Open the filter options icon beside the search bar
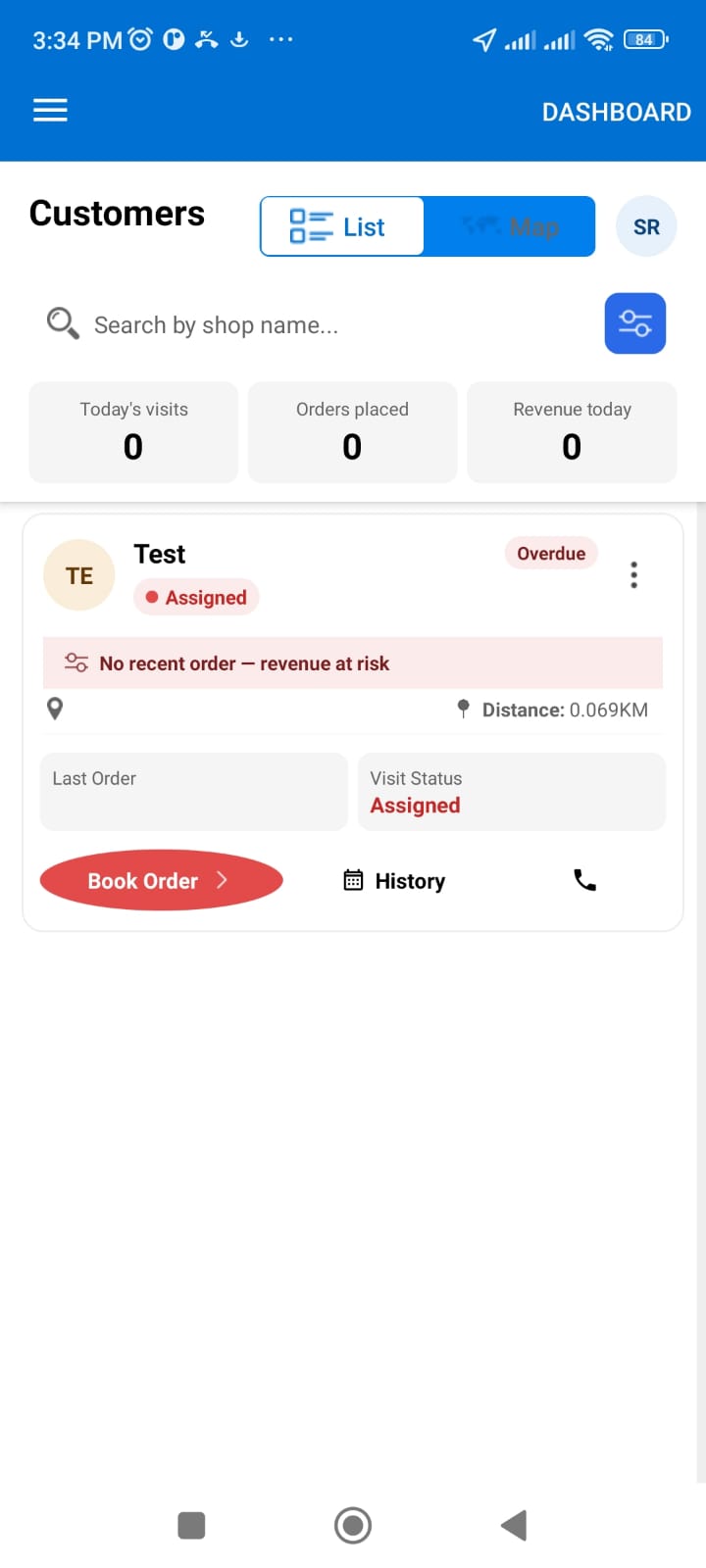 point(634,323)
